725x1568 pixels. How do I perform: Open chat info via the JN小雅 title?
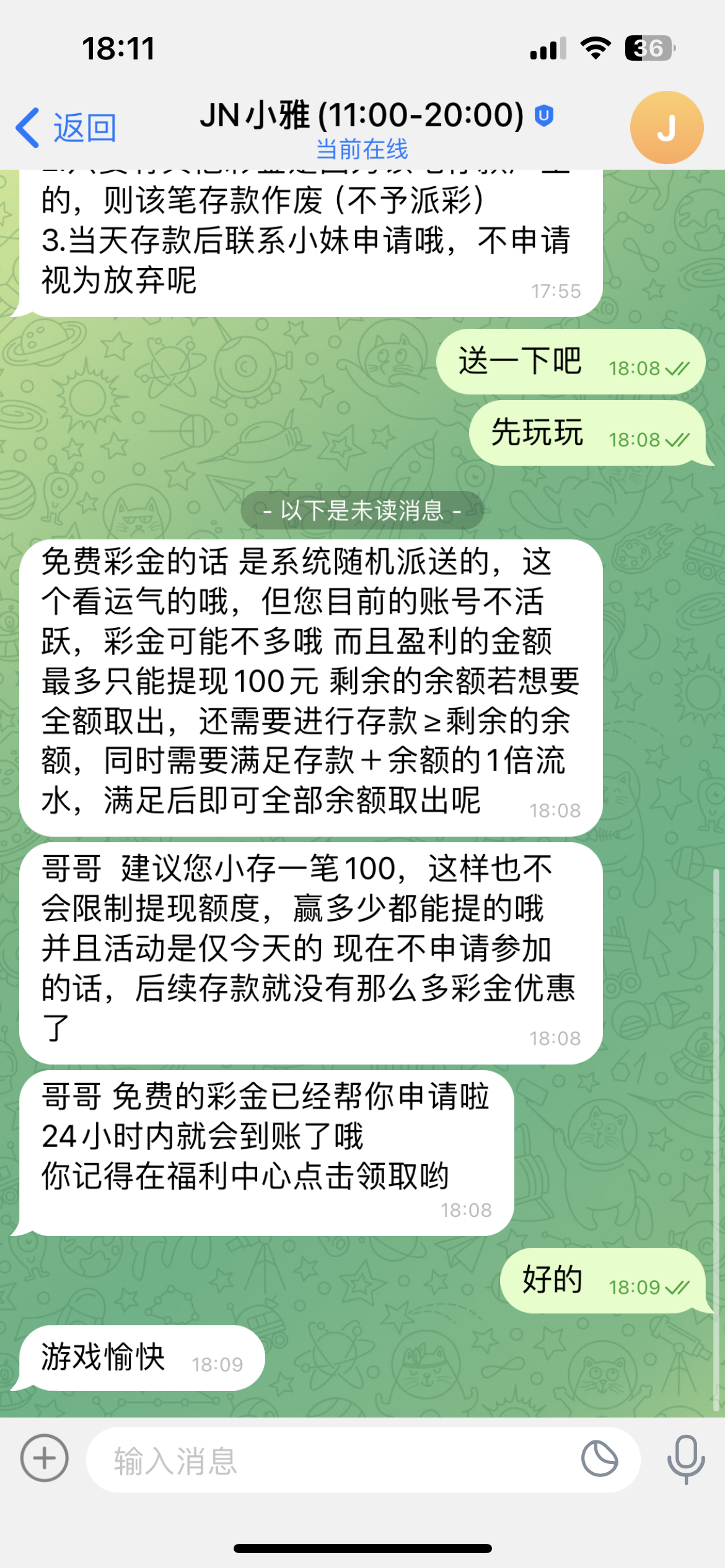coord(362,116)
